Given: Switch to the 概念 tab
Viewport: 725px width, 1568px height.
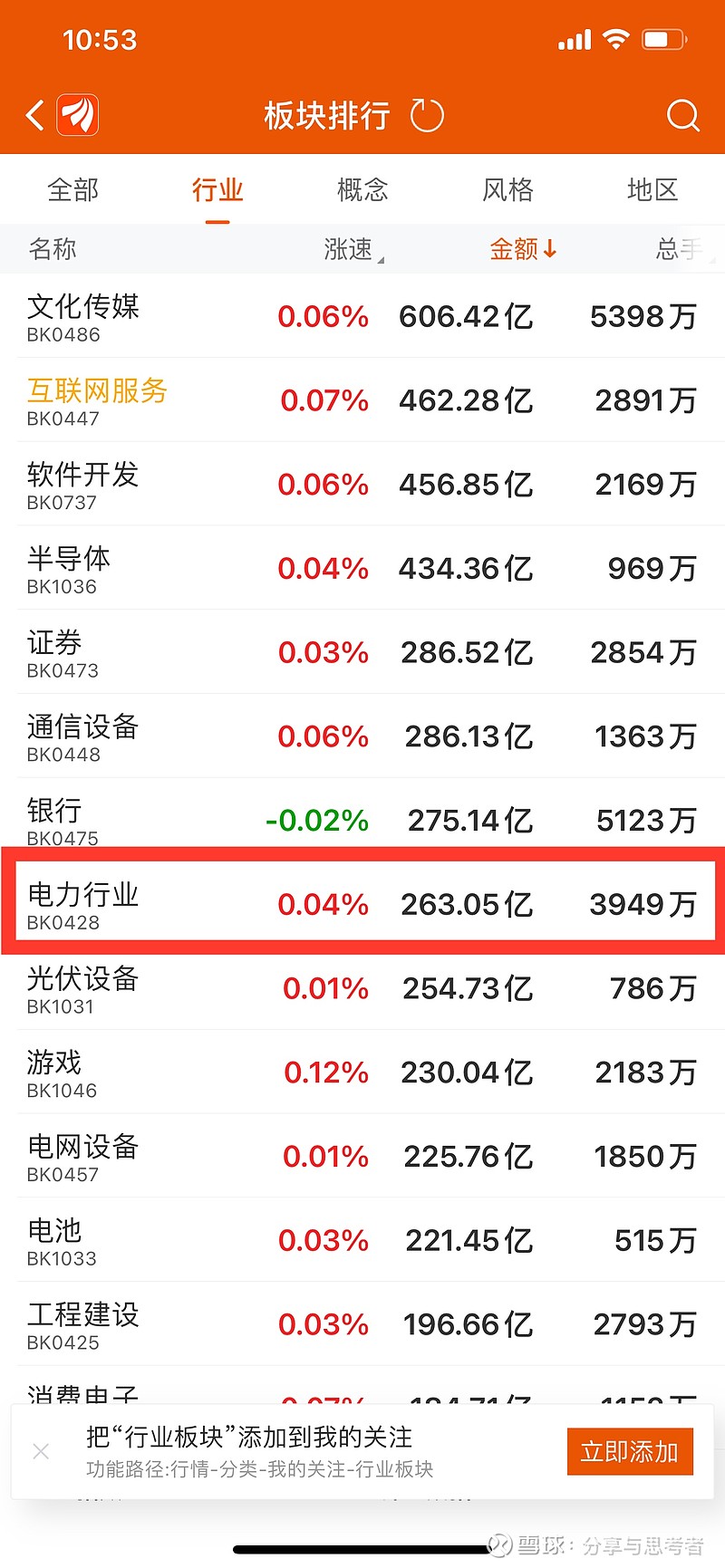Looking at the screenshot, I should coord(362,190).
